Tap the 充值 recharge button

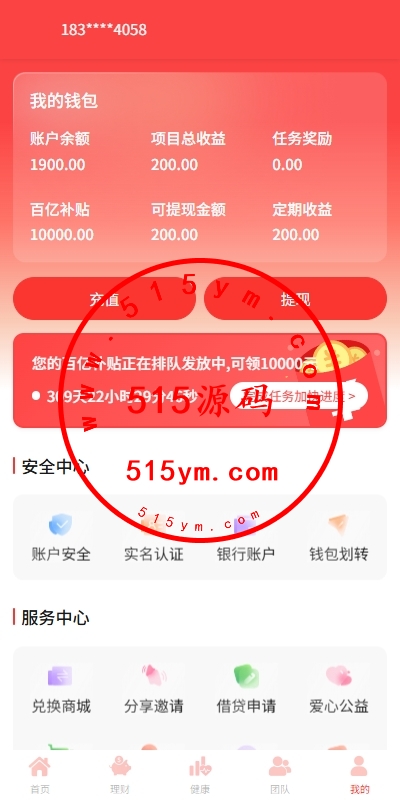coord(104,298)
